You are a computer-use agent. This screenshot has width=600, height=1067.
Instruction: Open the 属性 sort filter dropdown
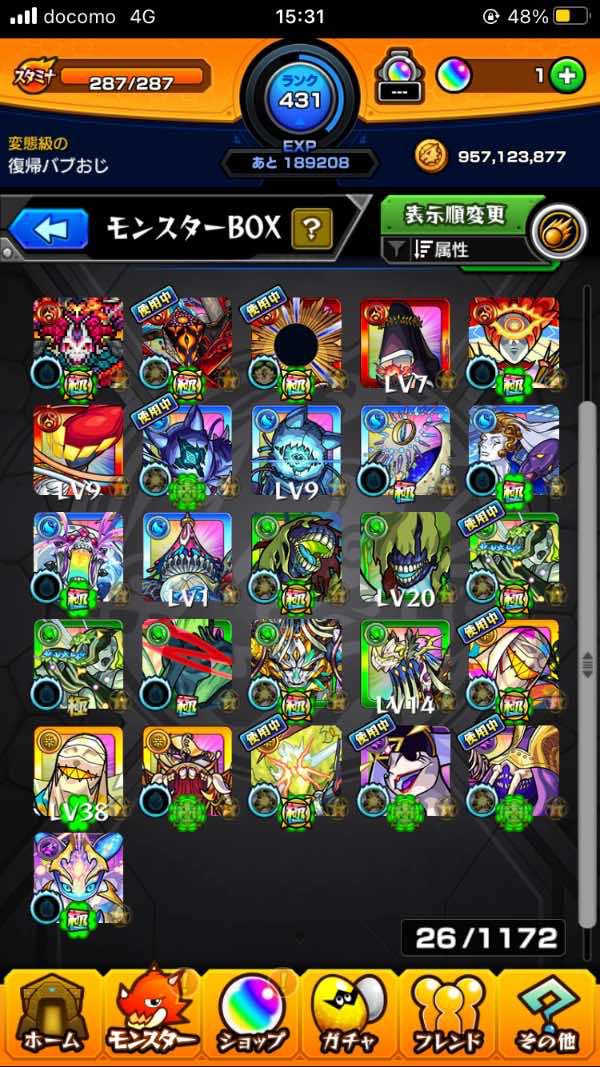[455, 250]
